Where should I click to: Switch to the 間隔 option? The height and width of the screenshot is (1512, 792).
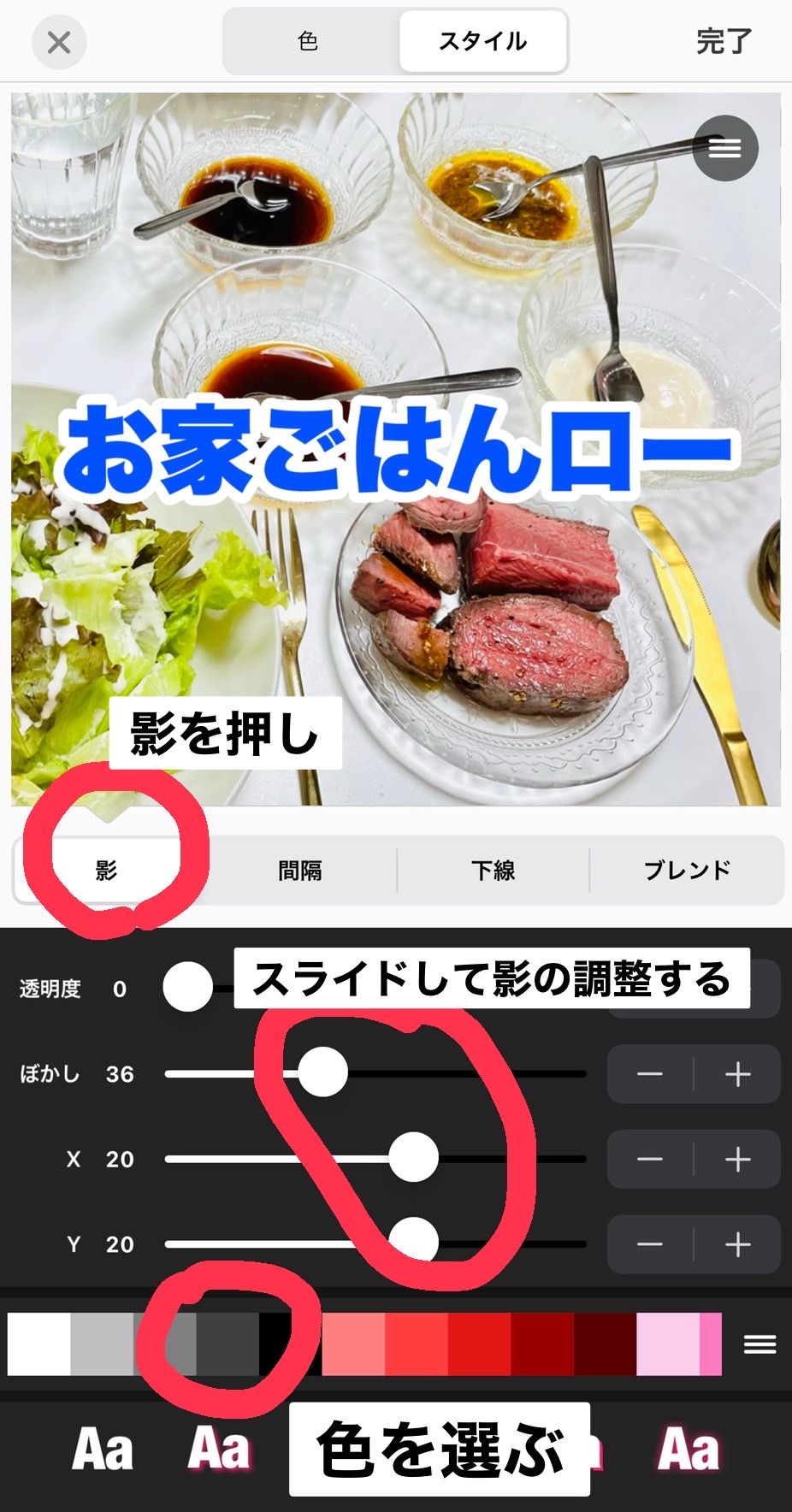(x=300, y=871)
